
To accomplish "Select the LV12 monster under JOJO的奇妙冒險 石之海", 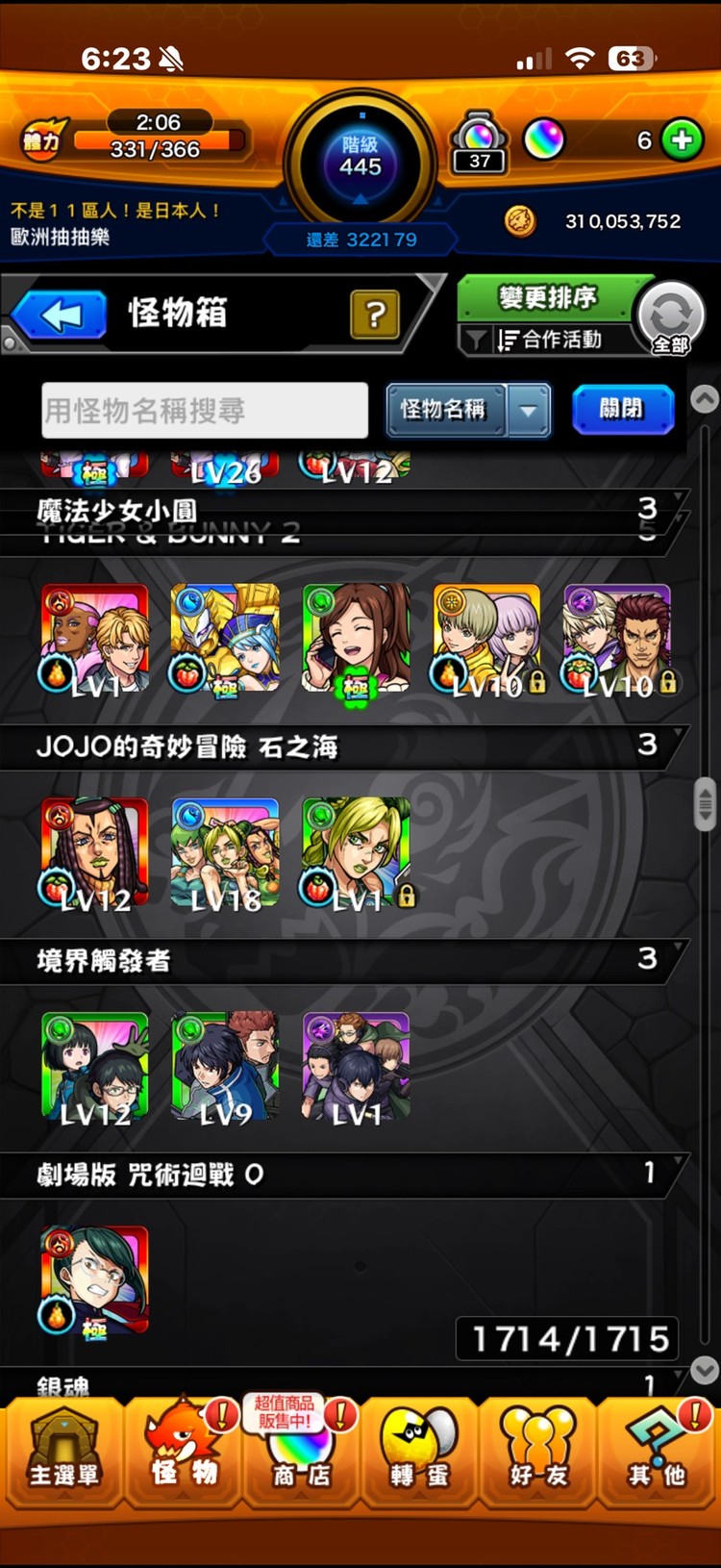I will point(94,854).
